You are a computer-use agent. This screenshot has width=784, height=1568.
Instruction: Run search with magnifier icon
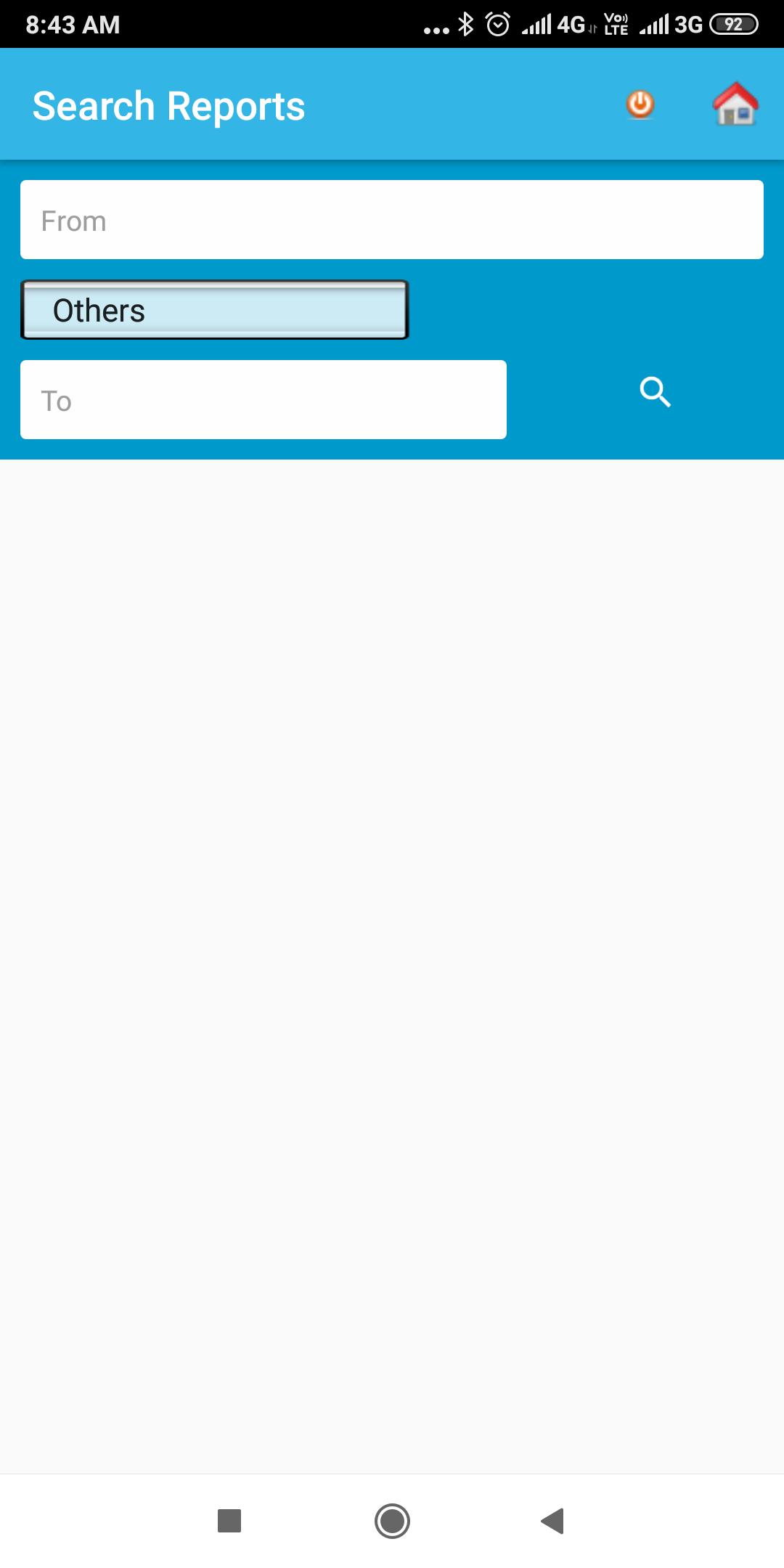coord(655,393)
